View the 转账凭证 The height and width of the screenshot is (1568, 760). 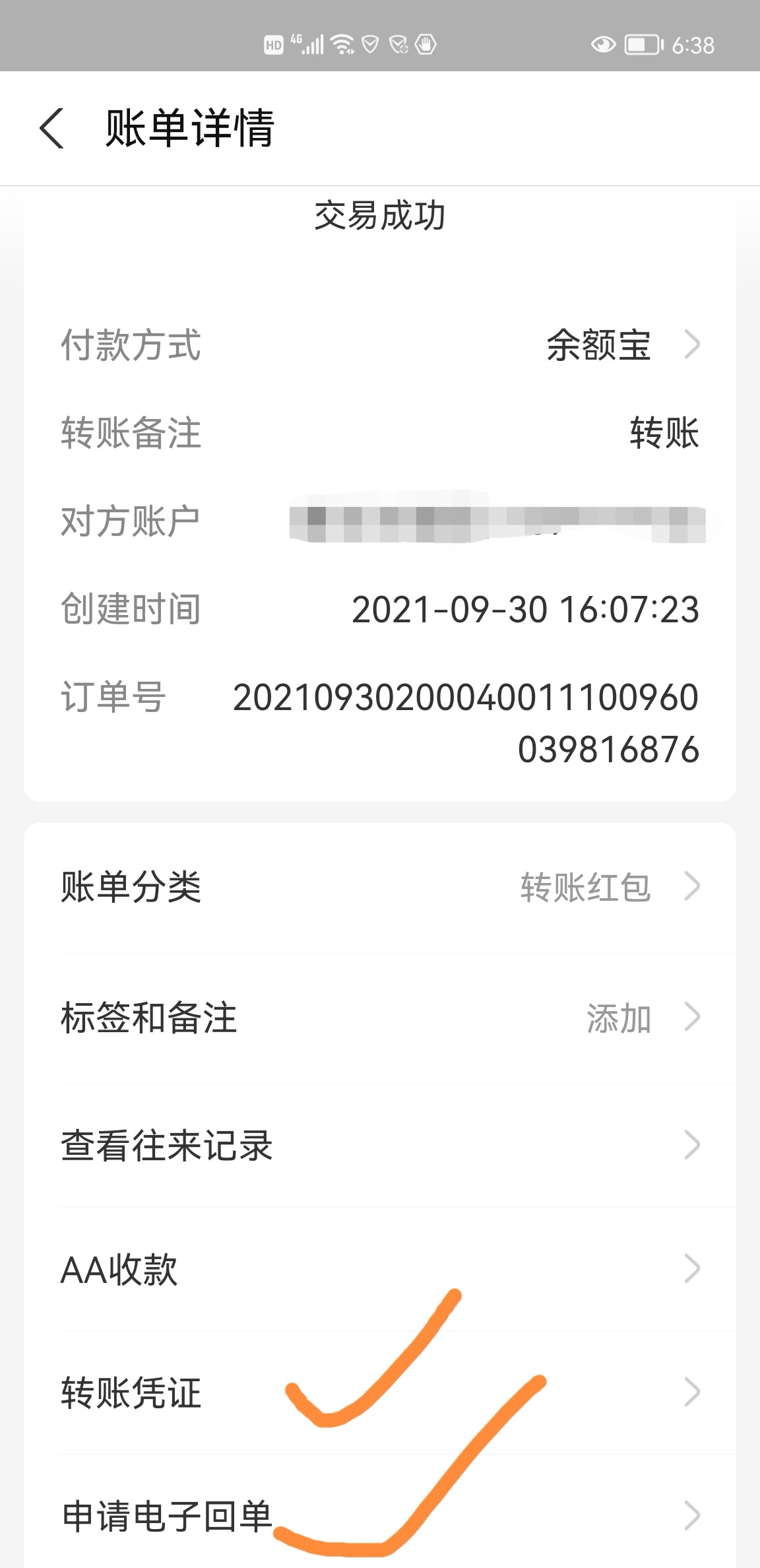380,1392
